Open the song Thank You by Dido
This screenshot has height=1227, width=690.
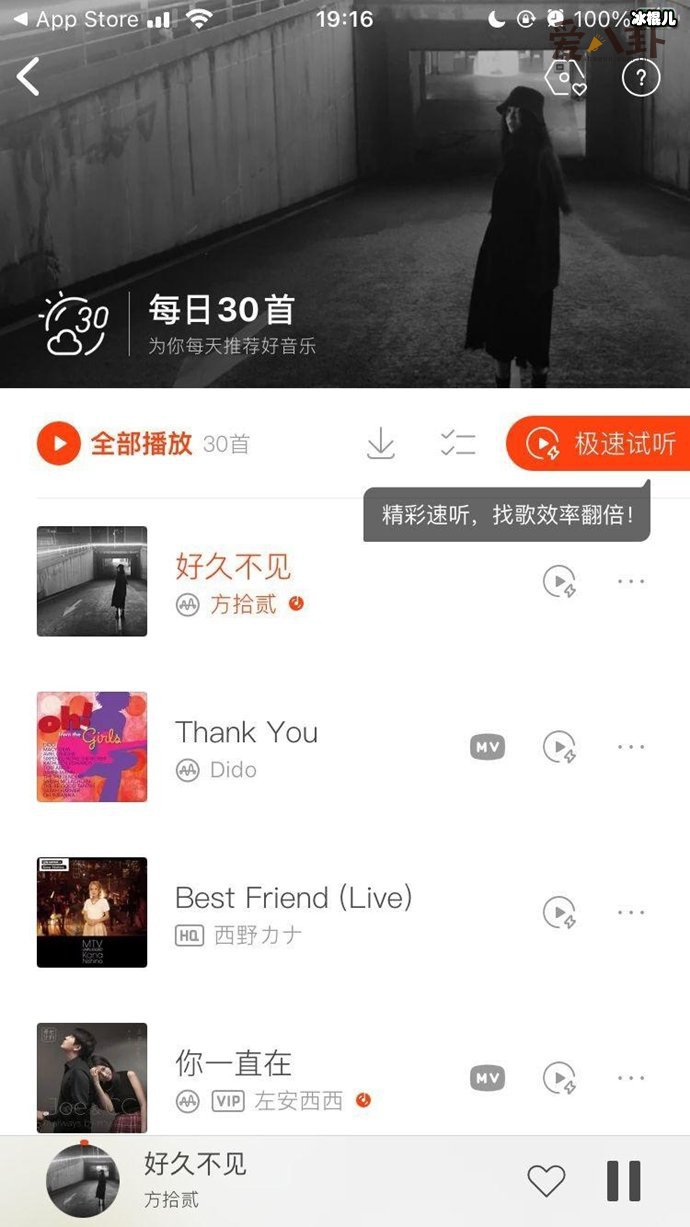click(246, 732)
